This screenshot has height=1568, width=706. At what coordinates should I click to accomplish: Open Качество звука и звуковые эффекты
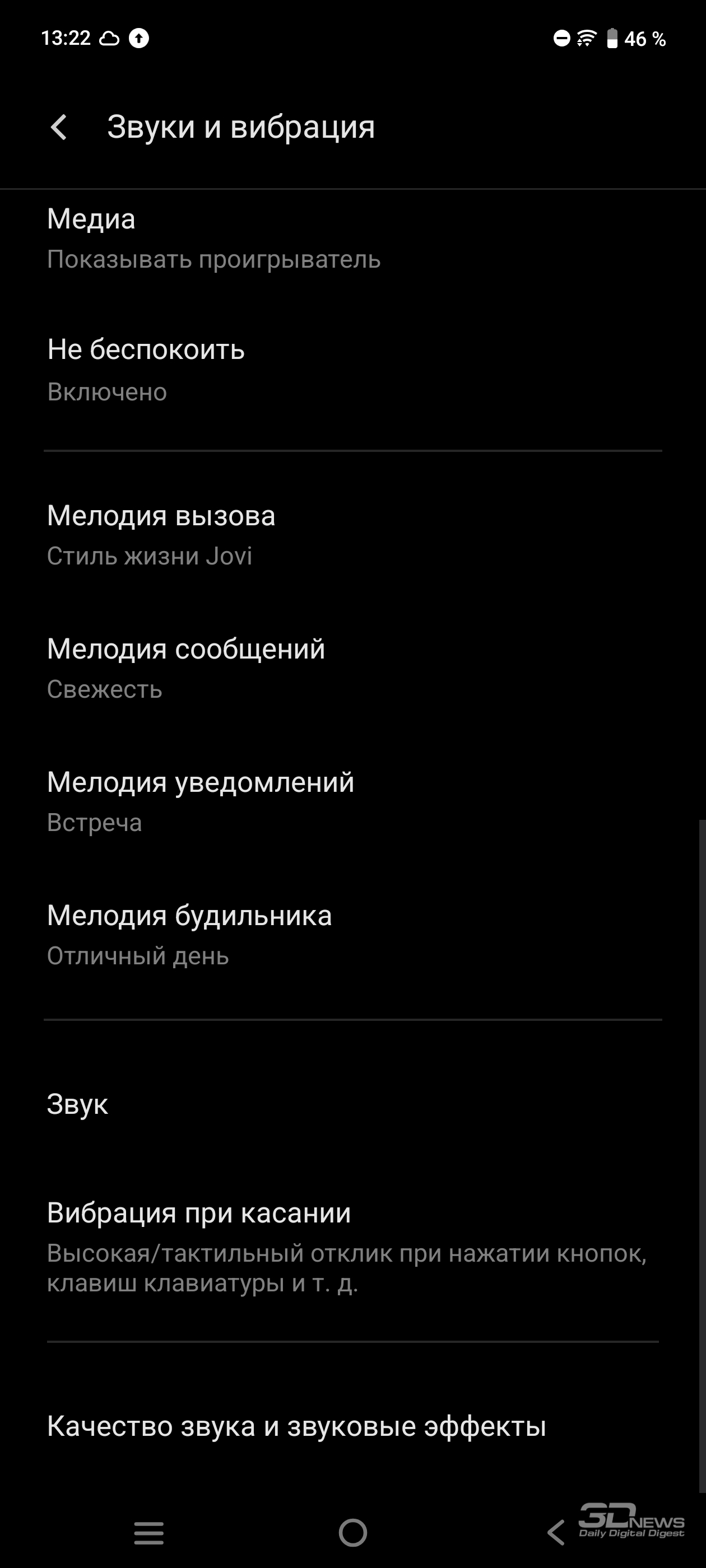tap(352, 1426)
